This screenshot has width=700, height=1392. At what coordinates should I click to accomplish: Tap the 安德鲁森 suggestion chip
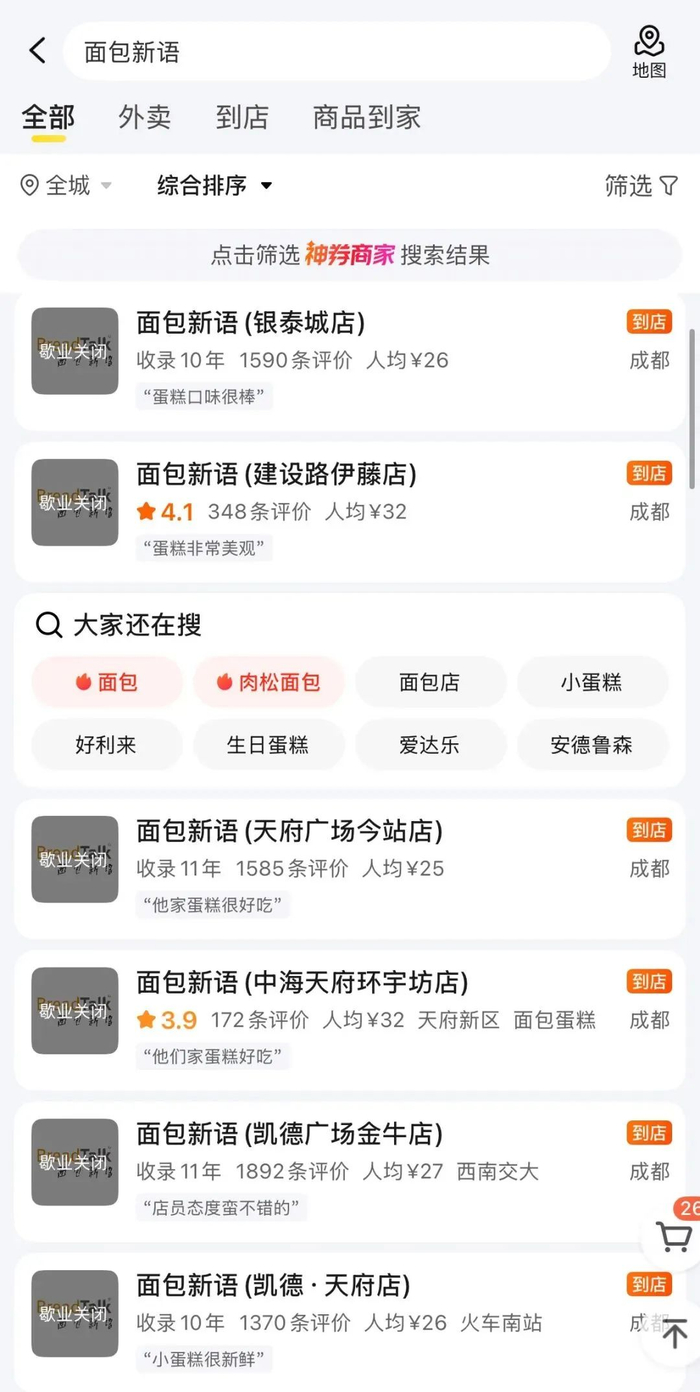coord(592,745)
